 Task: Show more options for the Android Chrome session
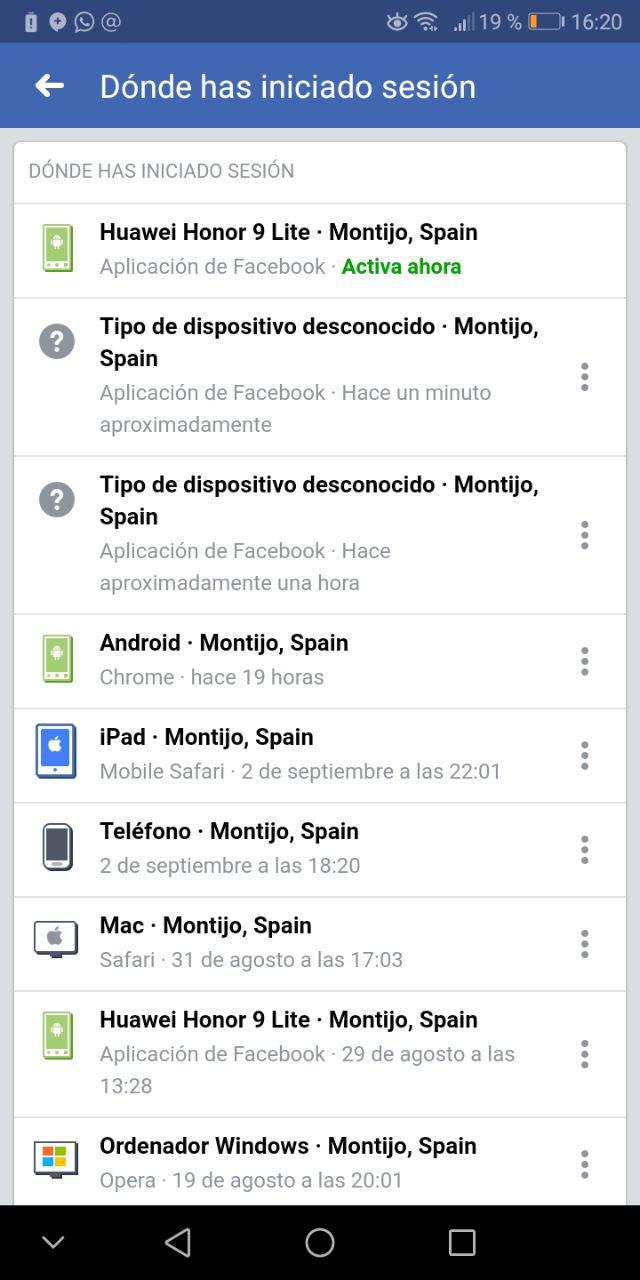point(585,661)
